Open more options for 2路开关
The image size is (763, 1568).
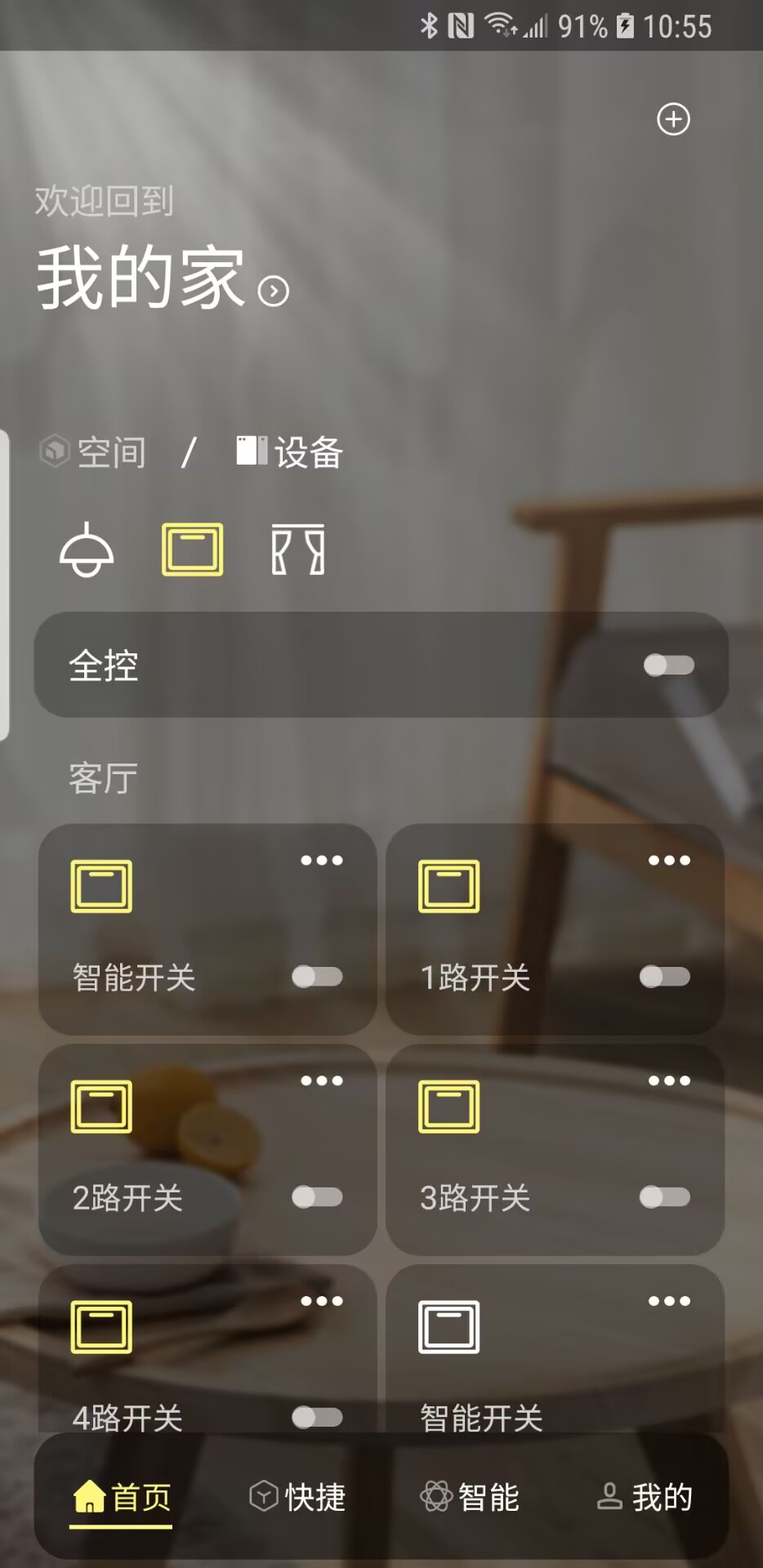click(322, 1080)
